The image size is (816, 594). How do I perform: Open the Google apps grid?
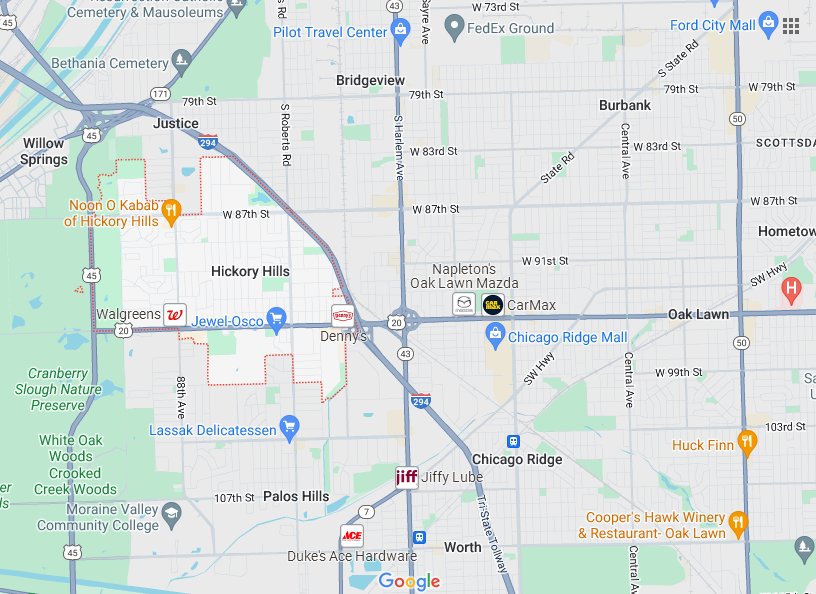pyautogui.click(x=791, y=26)
